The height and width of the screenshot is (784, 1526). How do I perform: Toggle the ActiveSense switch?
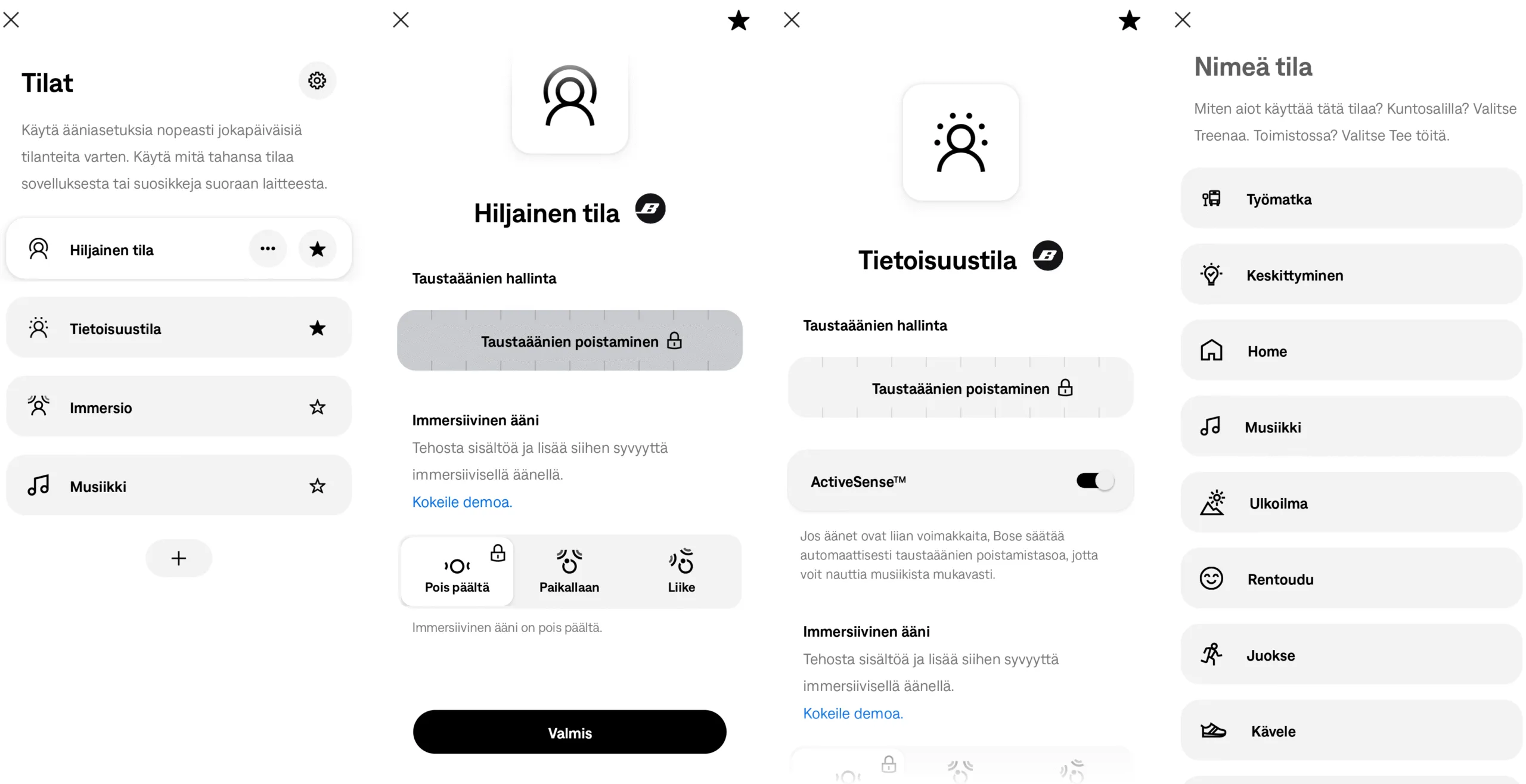tap(1095, 481)
